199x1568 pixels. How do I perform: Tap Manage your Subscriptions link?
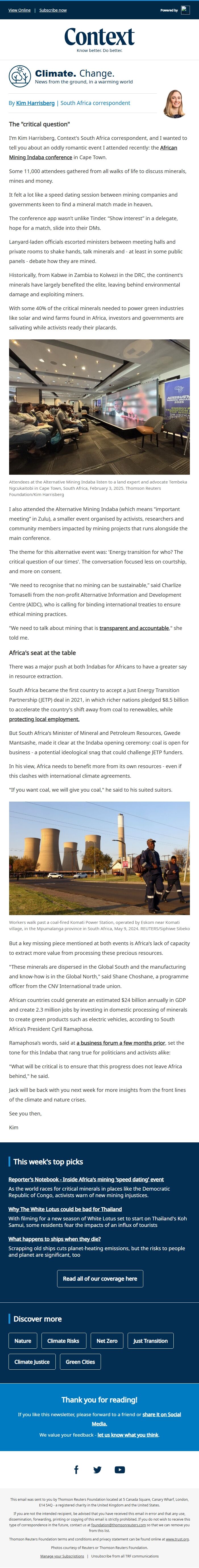62,1556
